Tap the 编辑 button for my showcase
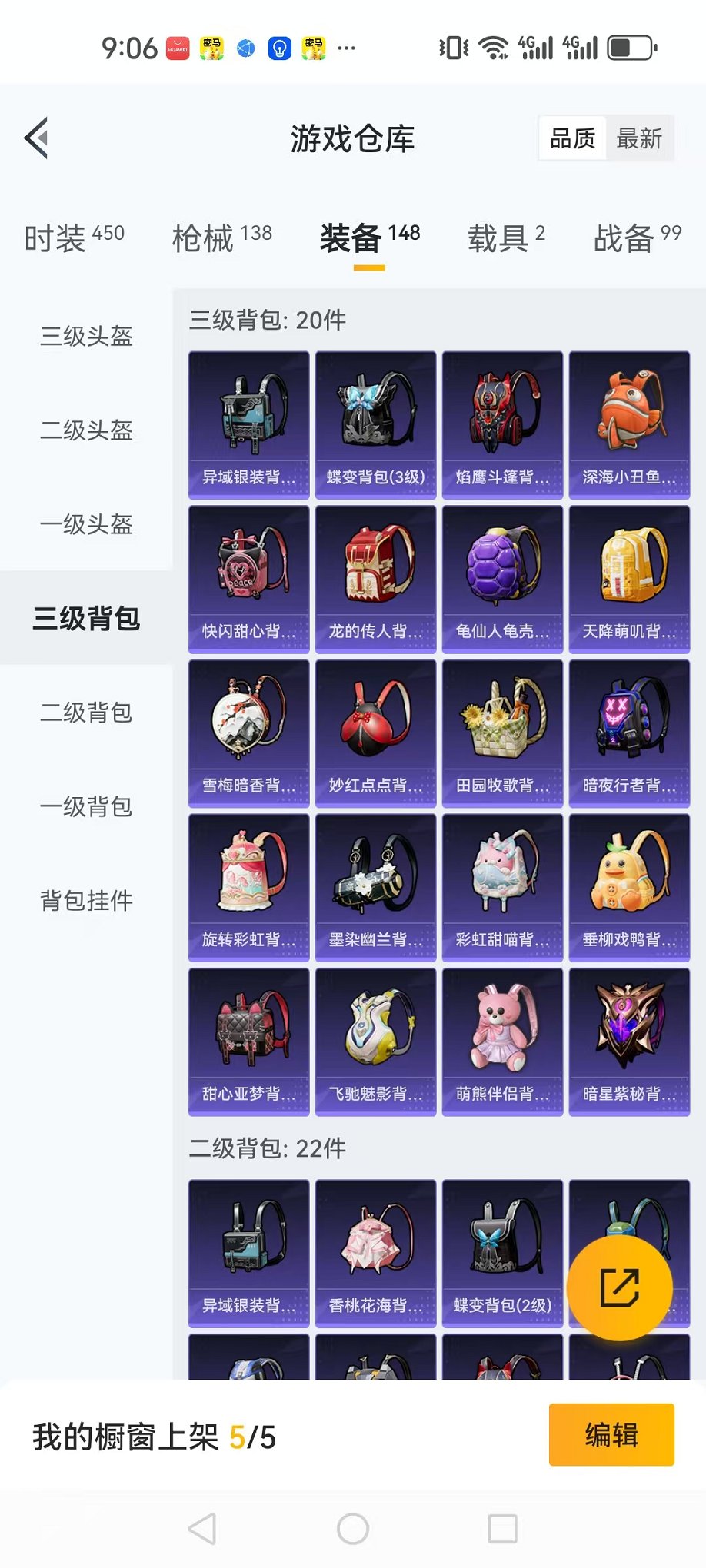The height and width of the screenshot is (1568, 706). 611,1435
